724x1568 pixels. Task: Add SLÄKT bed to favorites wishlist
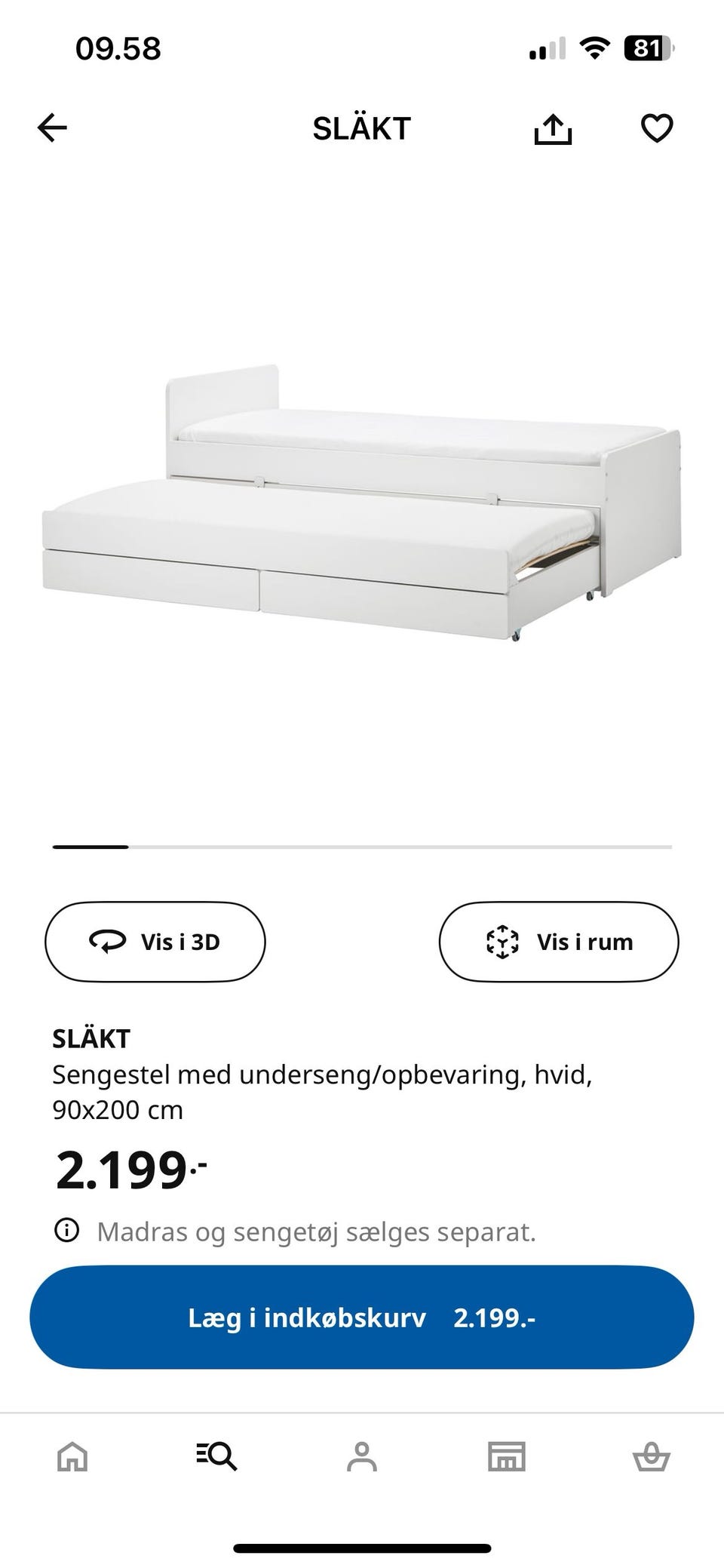pyautogui.click(x=657, y=128)
